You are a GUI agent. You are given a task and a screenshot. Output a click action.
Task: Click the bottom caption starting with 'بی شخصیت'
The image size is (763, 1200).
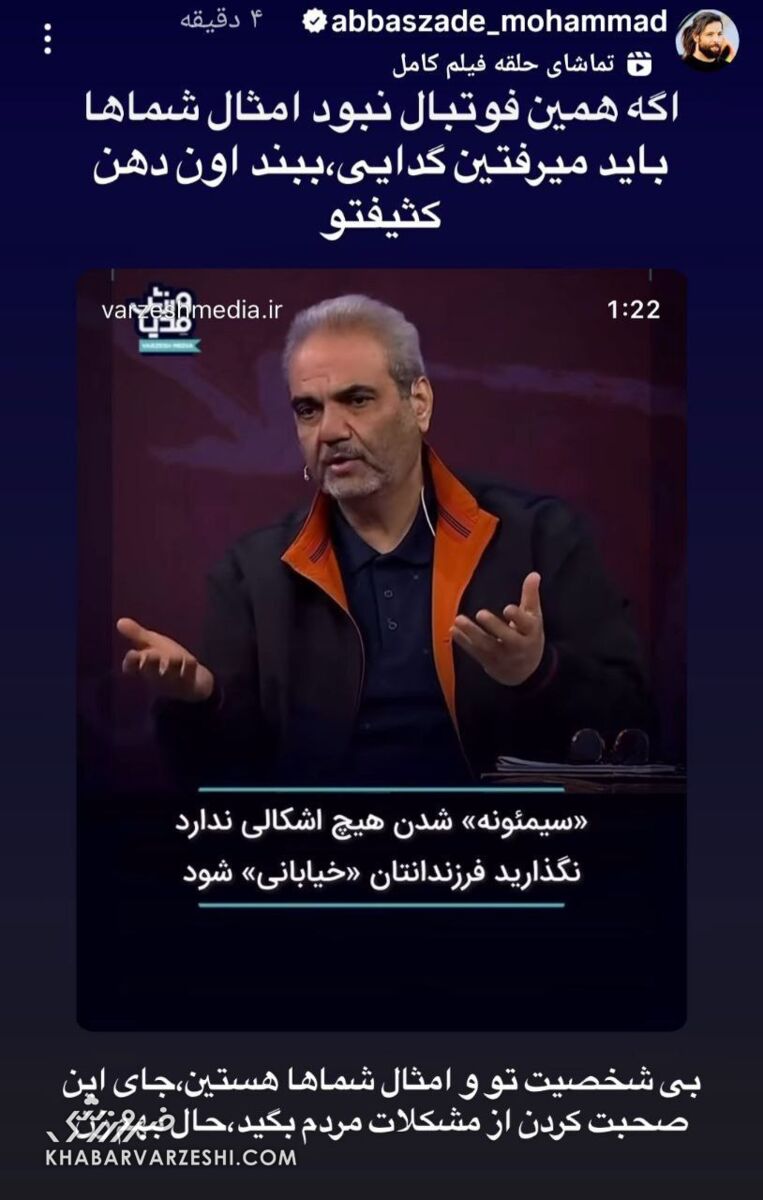pyautogui.click(x=380, y=1095)
